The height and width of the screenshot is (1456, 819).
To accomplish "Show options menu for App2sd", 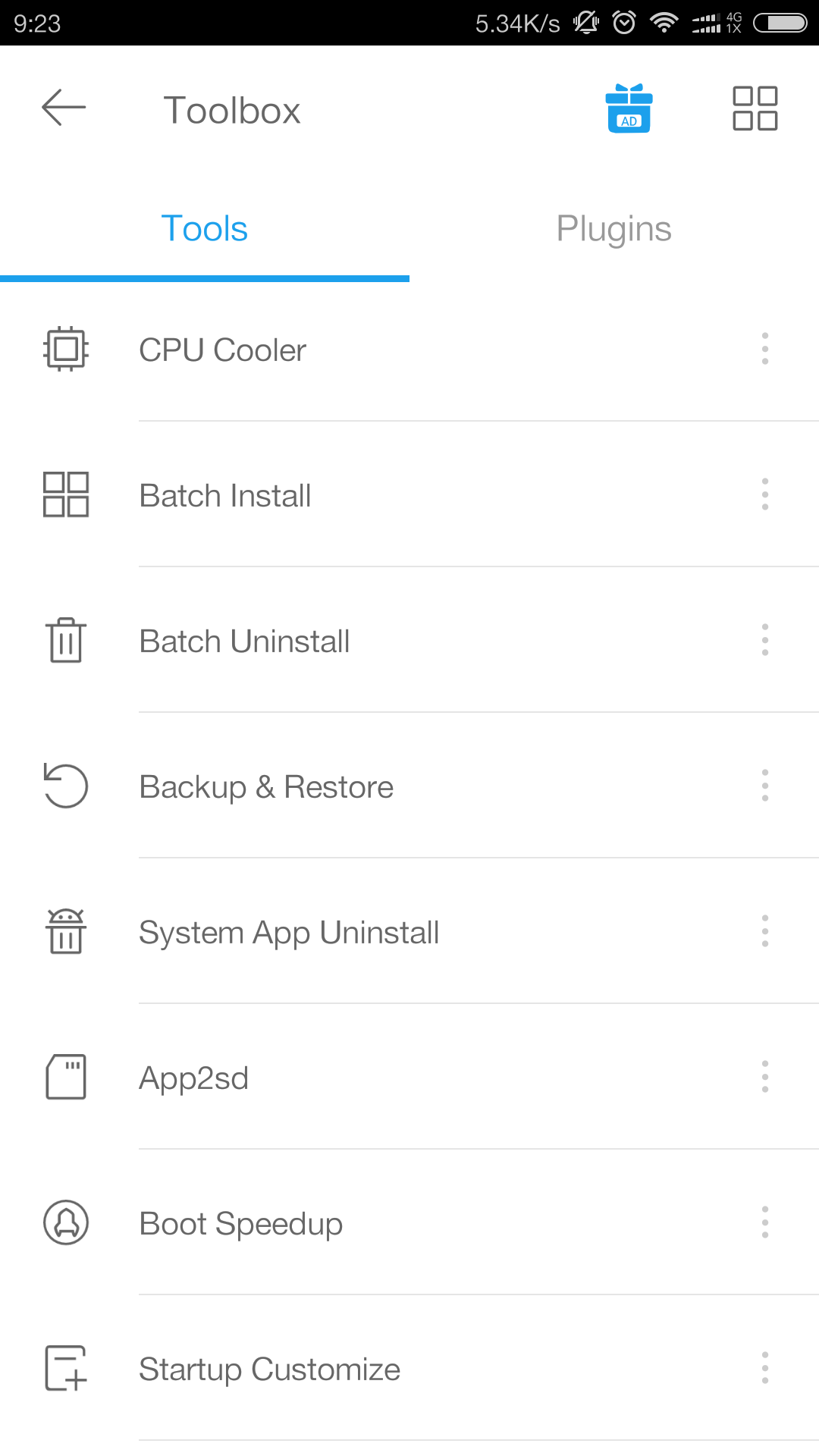I will click(x=764, y=1077).
